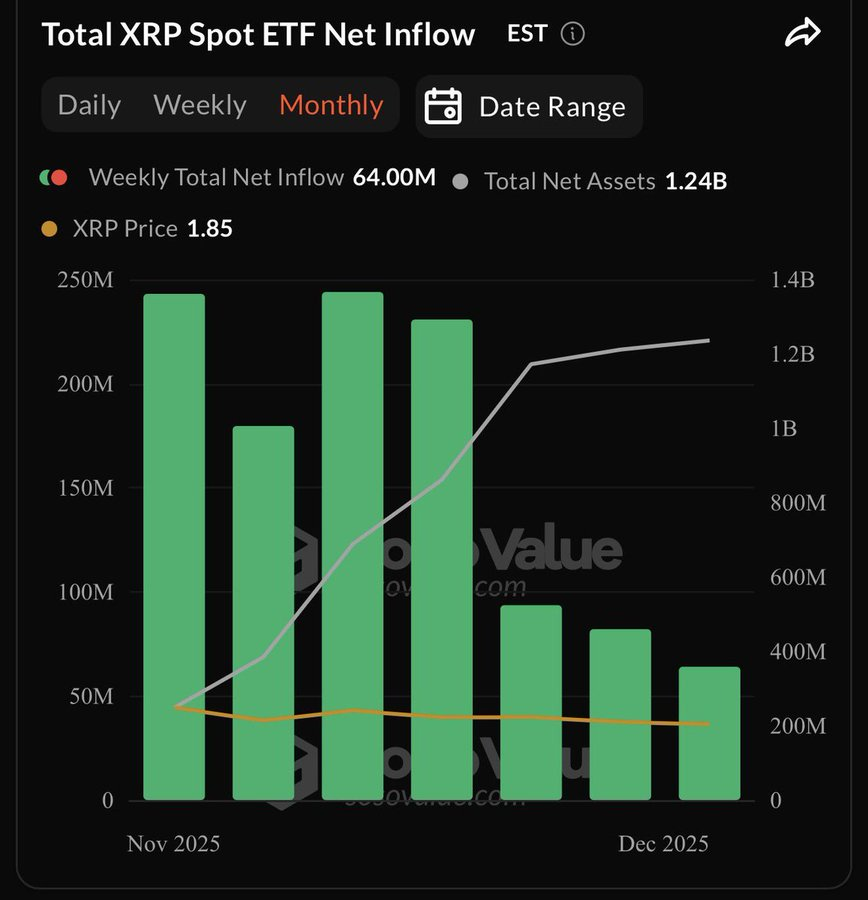Open the Date Range picker

click(x=528, y=105)
